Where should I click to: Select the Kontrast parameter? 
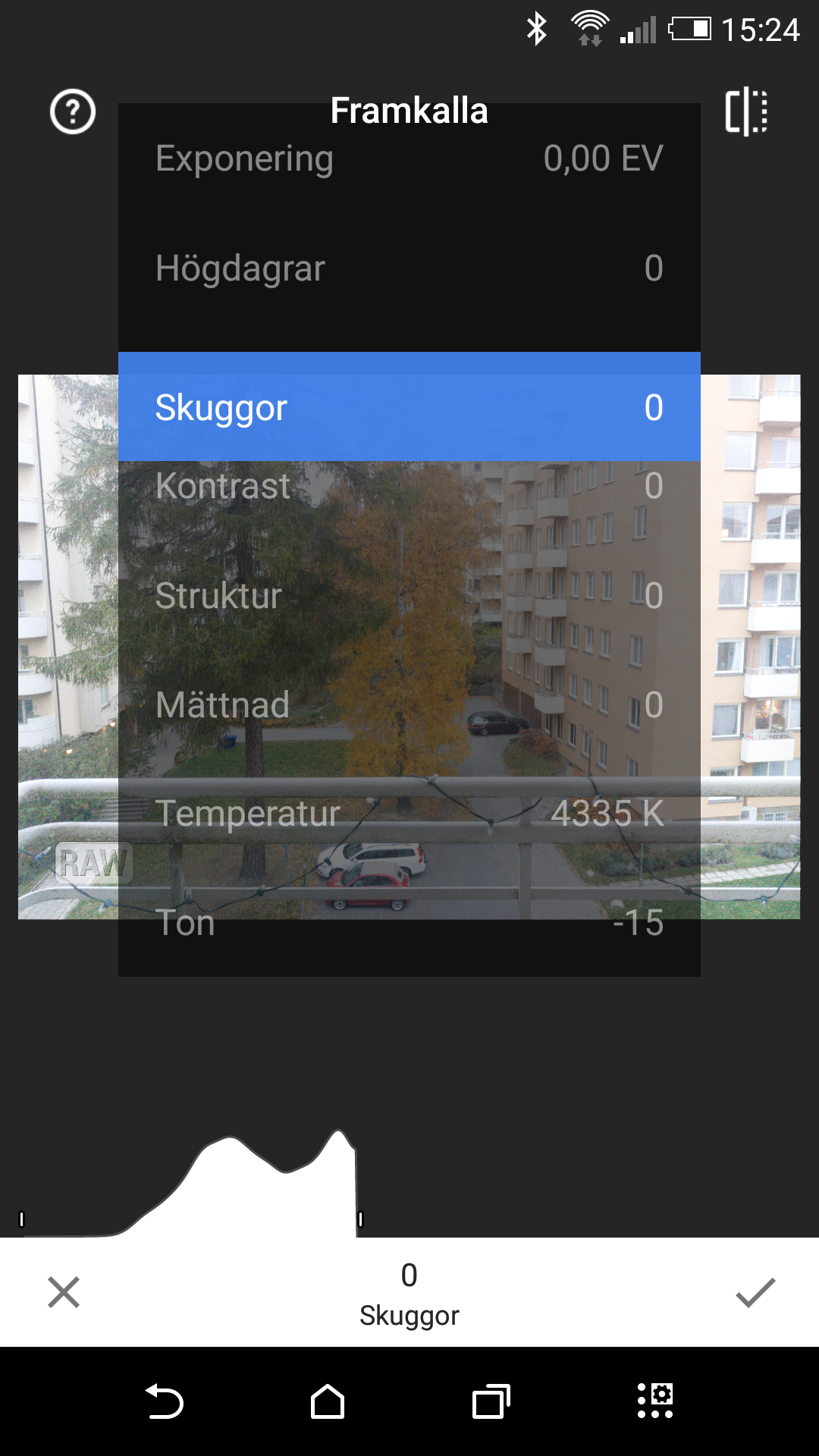(x=409, y=486)
